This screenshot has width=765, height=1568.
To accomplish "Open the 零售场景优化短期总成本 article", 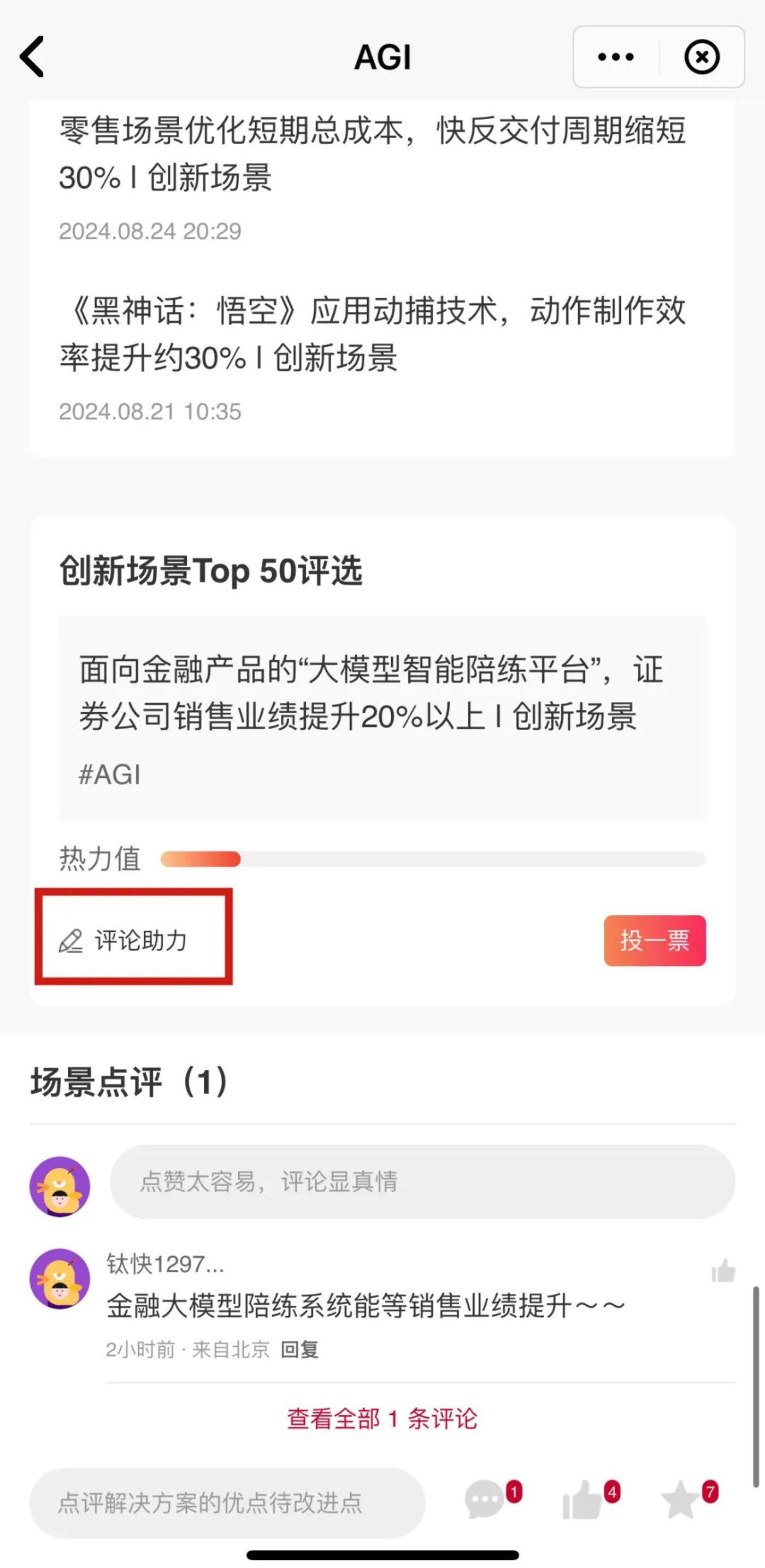I will point(372,153).
